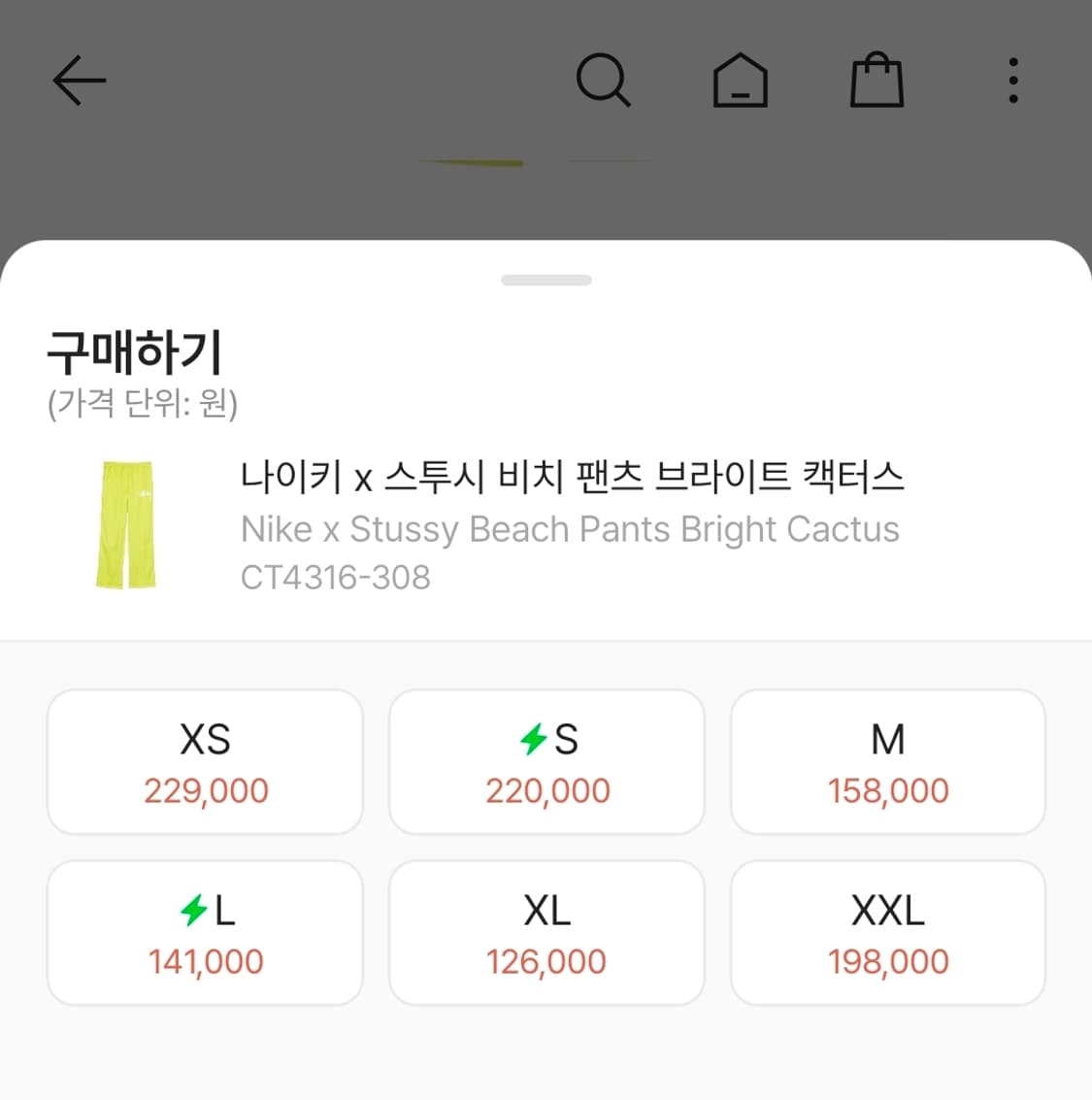Tap the product name Nike x Stussy Beach Pants
The image size is (1092, 1100).
click(x=570, y=529)
